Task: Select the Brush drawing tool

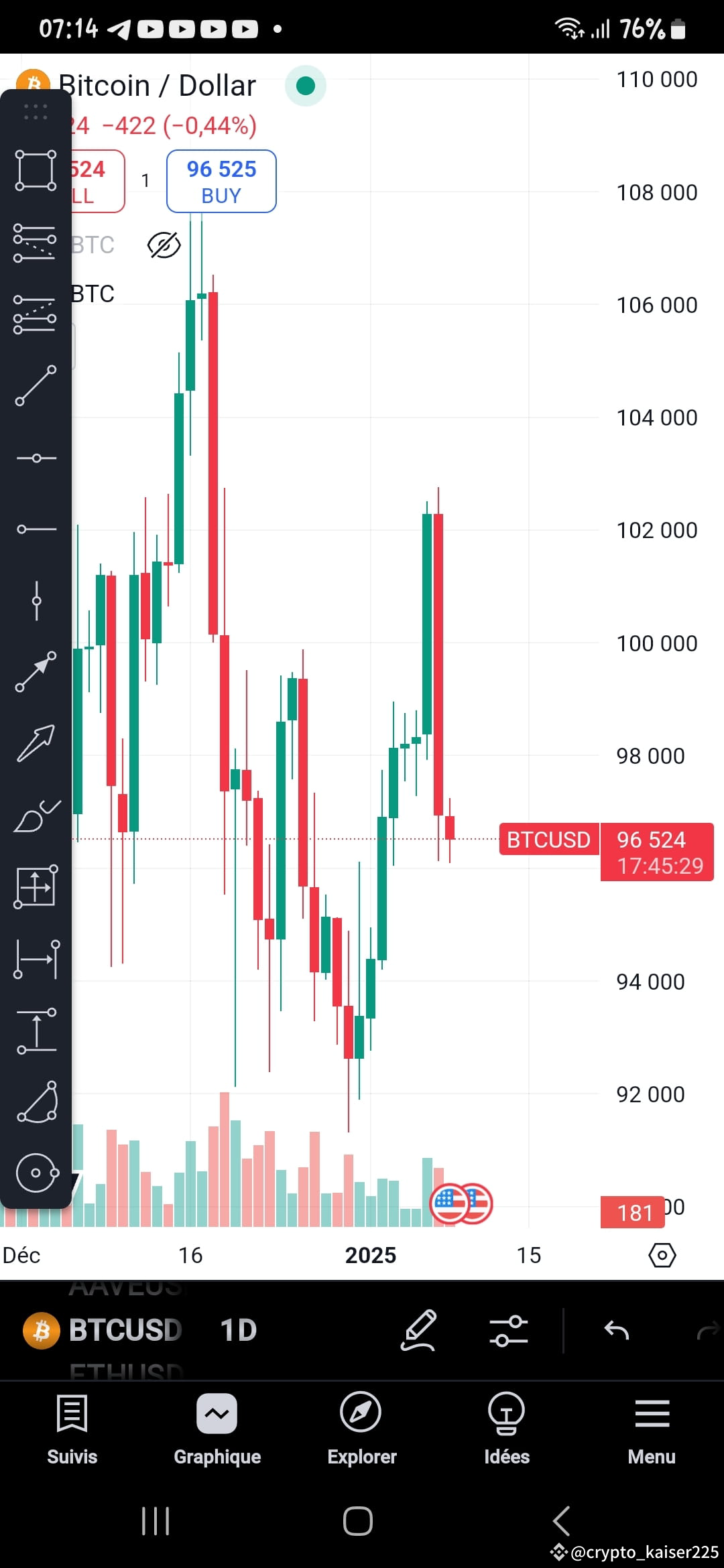Action: (x=36, y=818)
